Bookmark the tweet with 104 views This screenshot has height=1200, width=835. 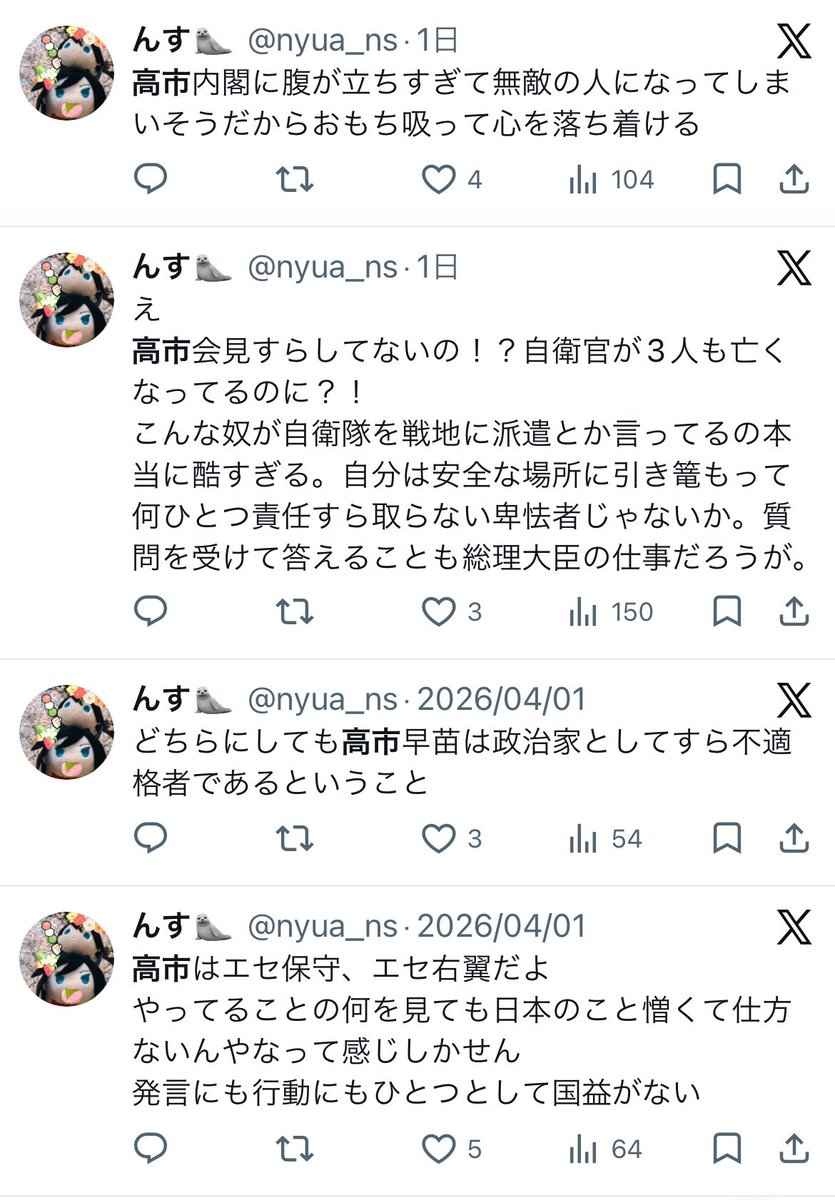coord(727,180)
